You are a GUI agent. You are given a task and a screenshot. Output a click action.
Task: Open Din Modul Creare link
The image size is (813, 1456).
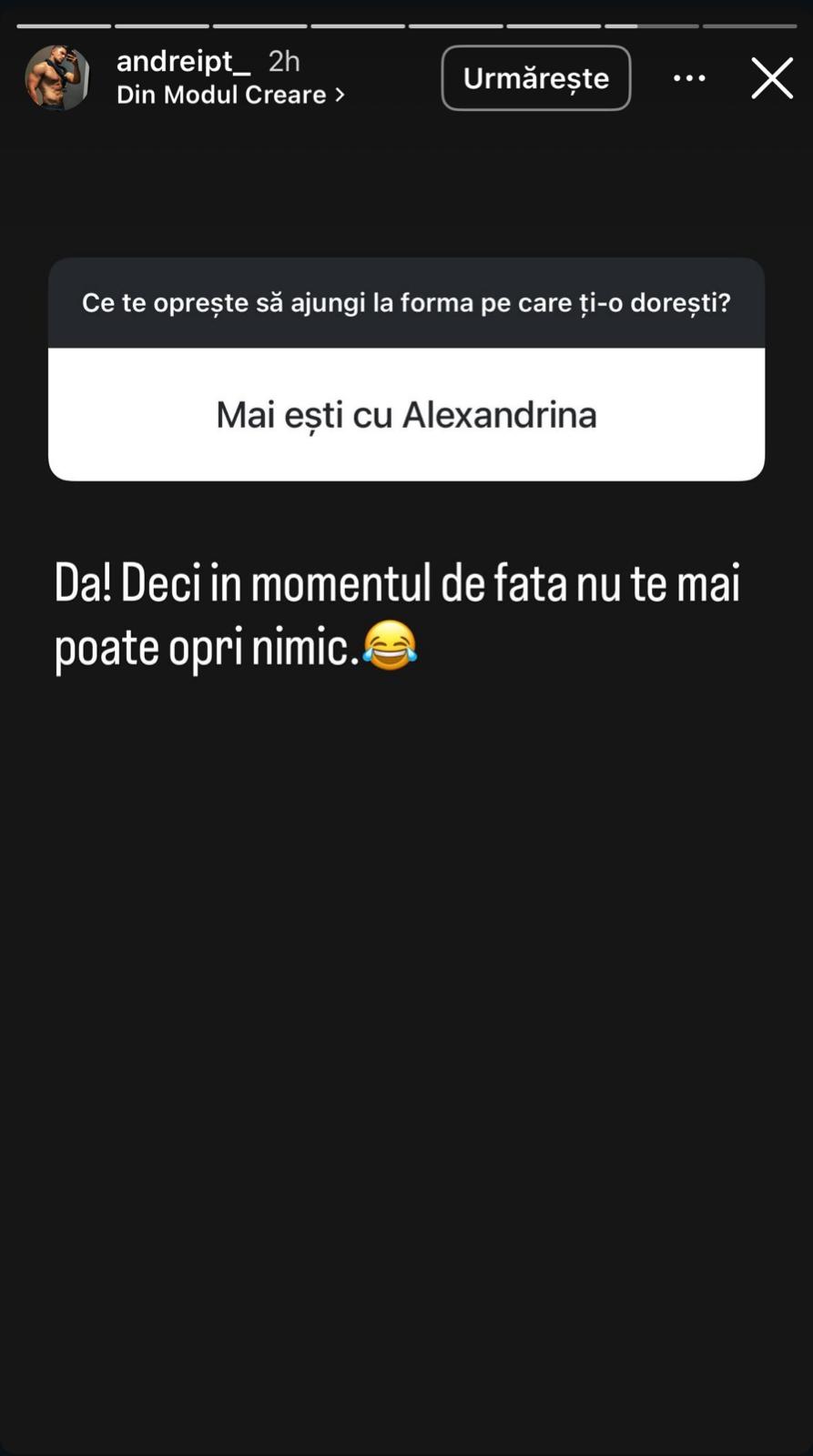[x=230, y=95]
